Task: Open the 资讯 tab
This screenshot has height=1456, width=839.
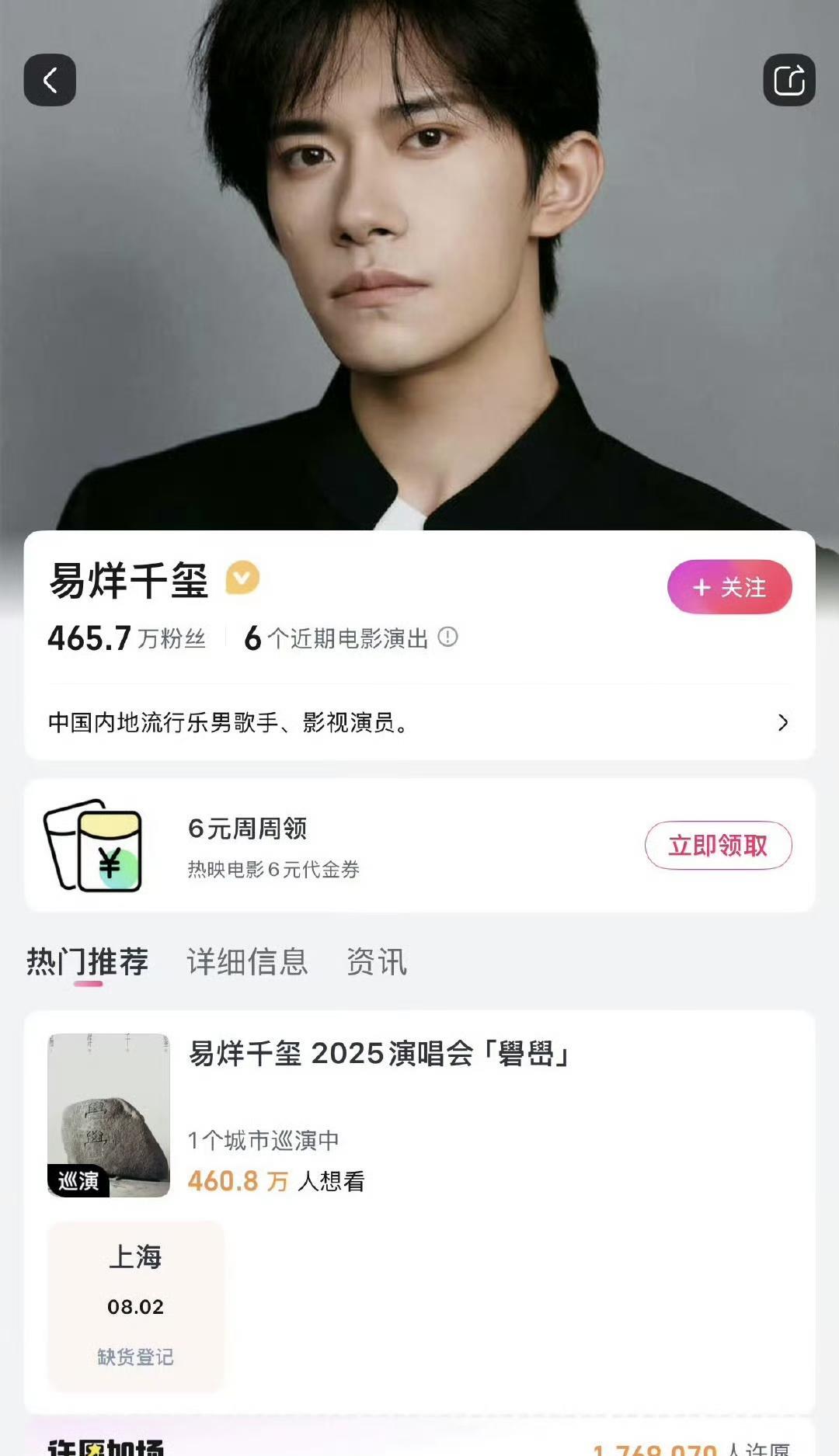Action: 377,962
